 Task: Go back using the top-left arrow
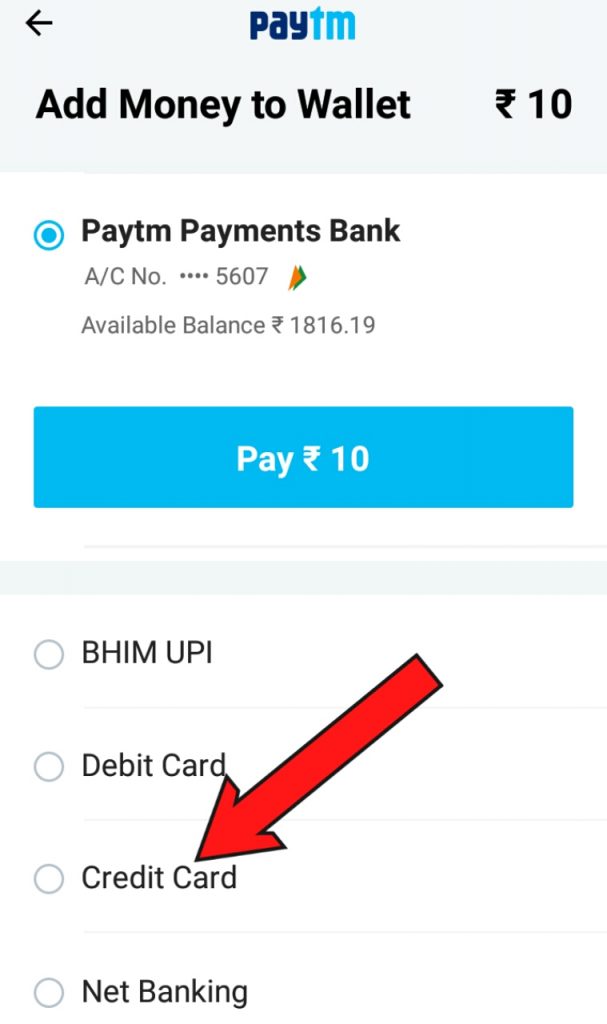[39, 24]
